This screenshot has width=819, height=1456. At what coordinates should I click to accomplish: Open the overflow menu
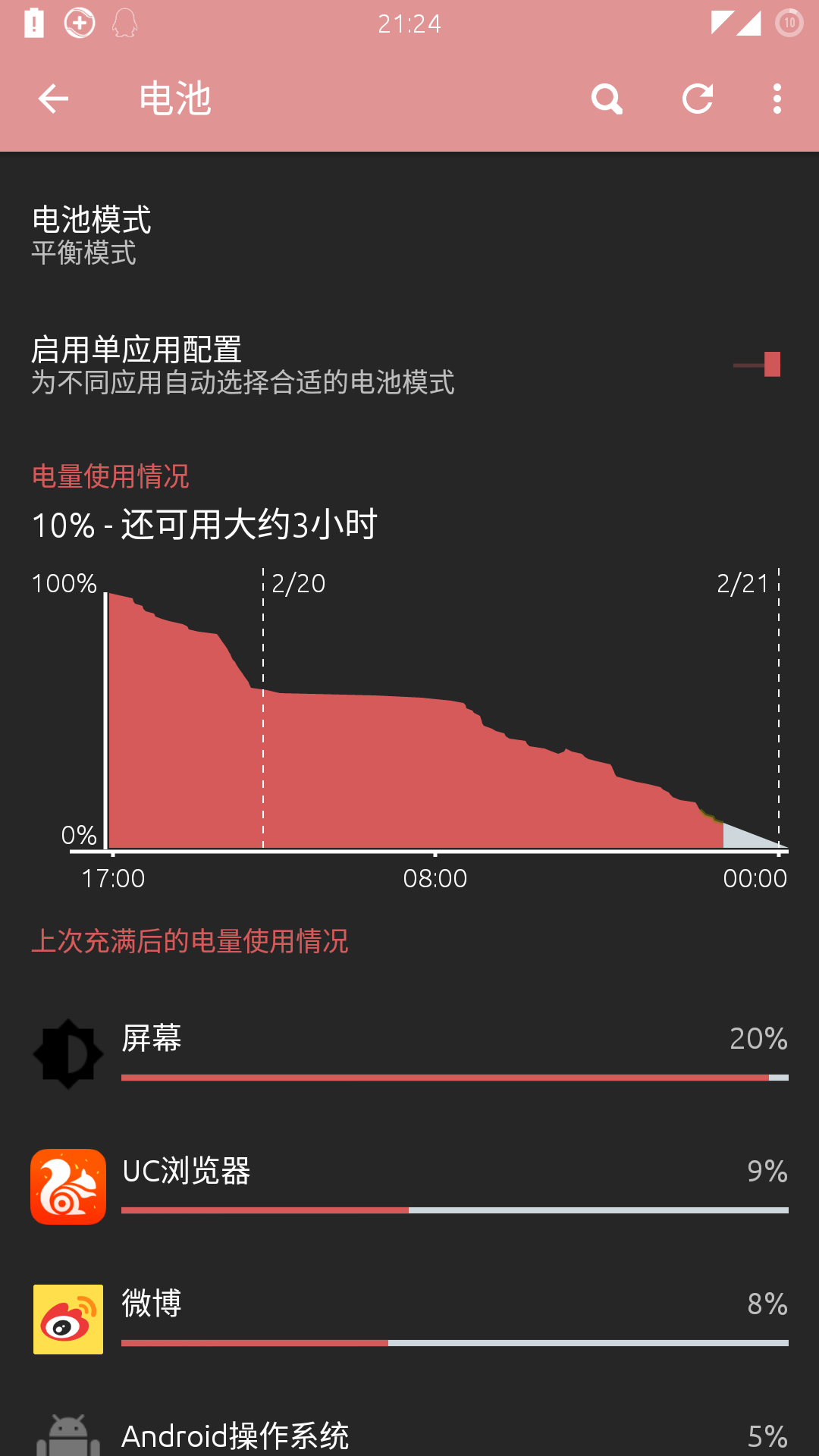(x=777, y=99)
